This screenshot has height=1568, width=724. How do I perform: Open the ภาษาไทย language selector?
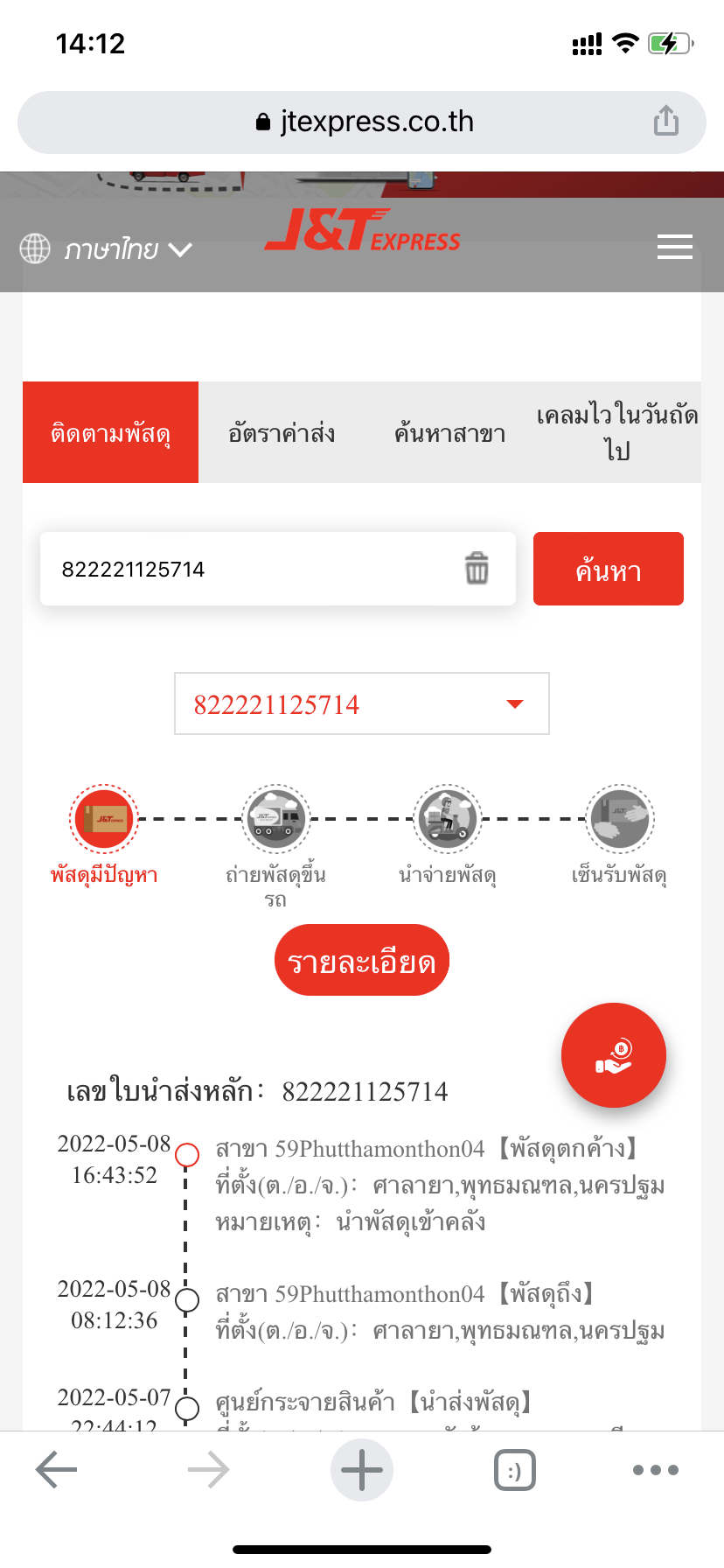106,249
